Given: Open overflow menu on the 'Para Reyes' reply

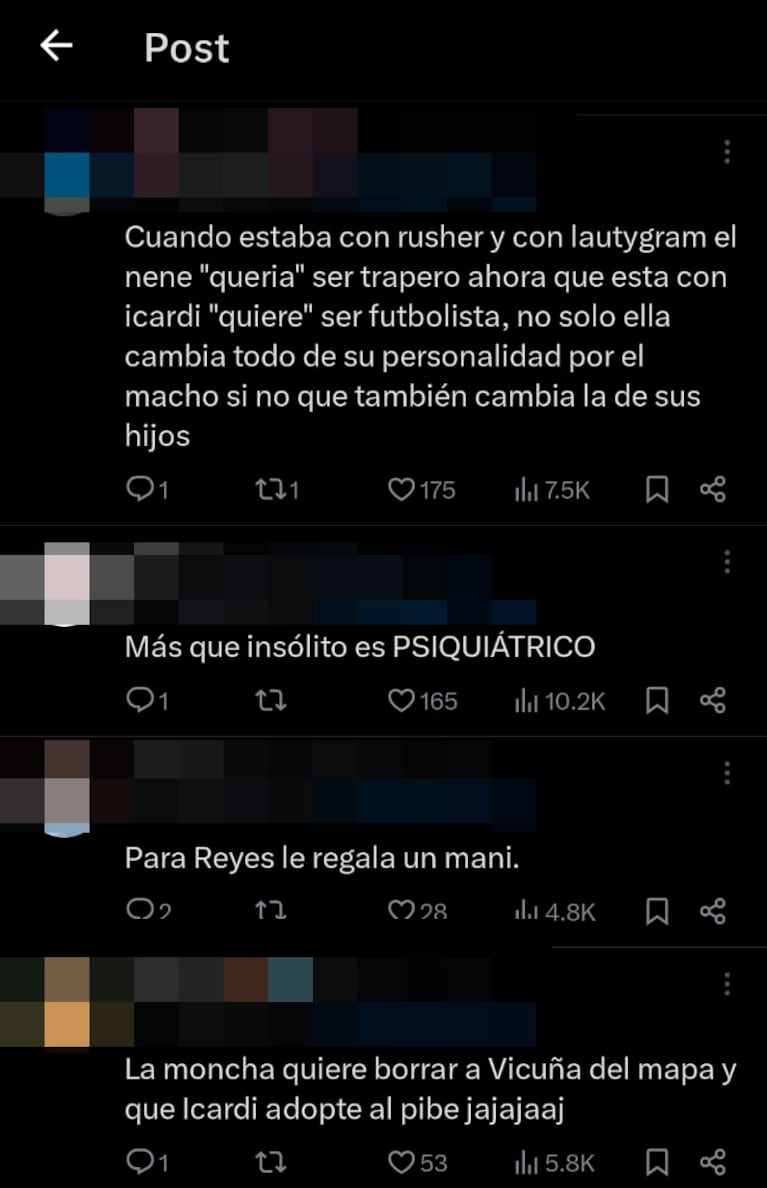Looking at the screenshot, I should (727, 772).
